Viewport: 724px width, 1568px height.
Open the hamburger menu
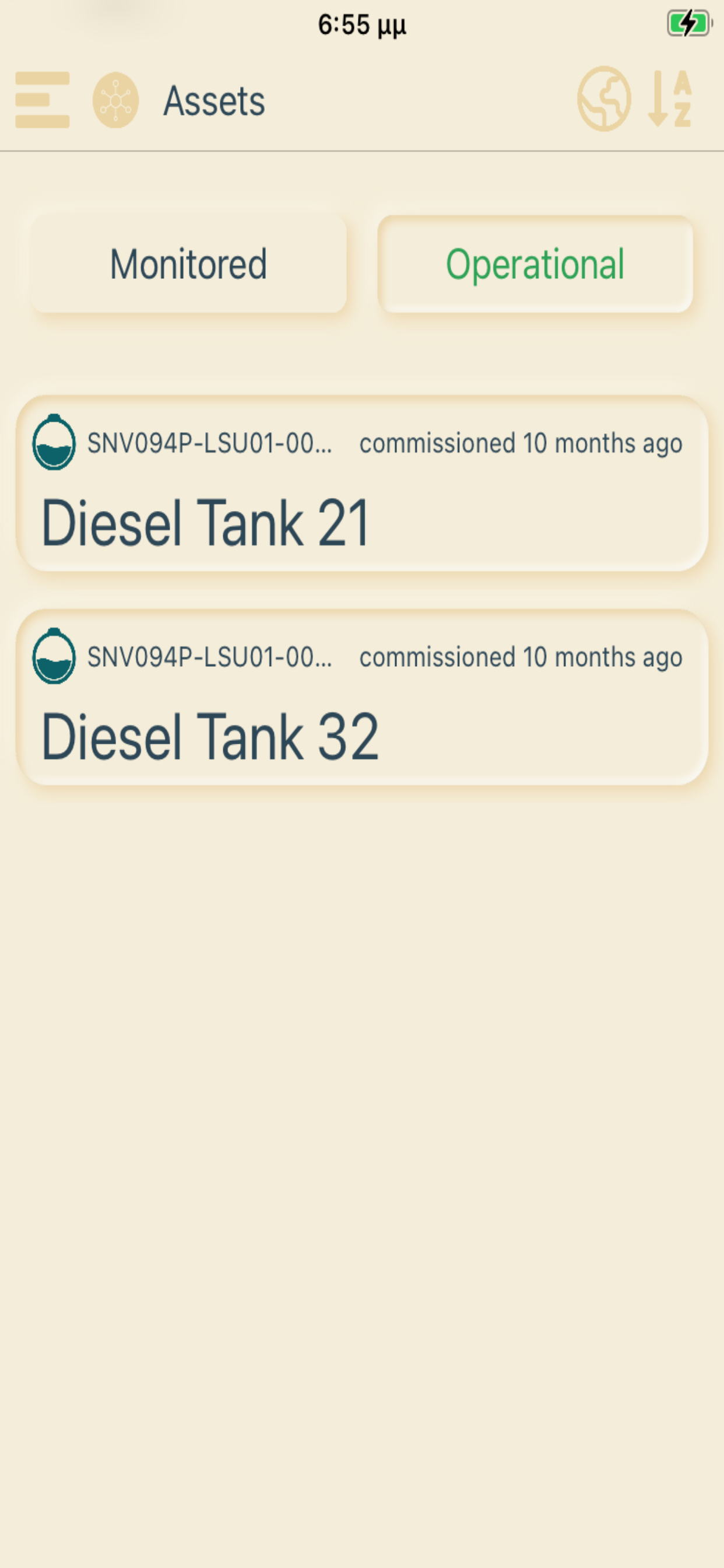tap(42, 100)
